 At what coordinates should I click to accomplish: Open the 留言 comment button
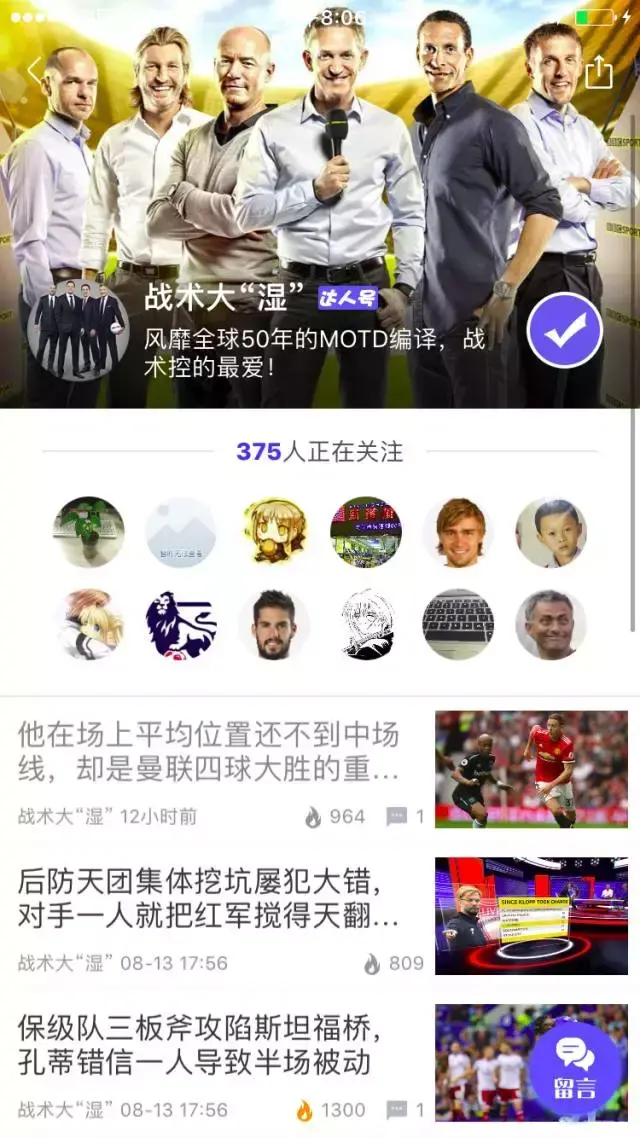coord(574,1067)
